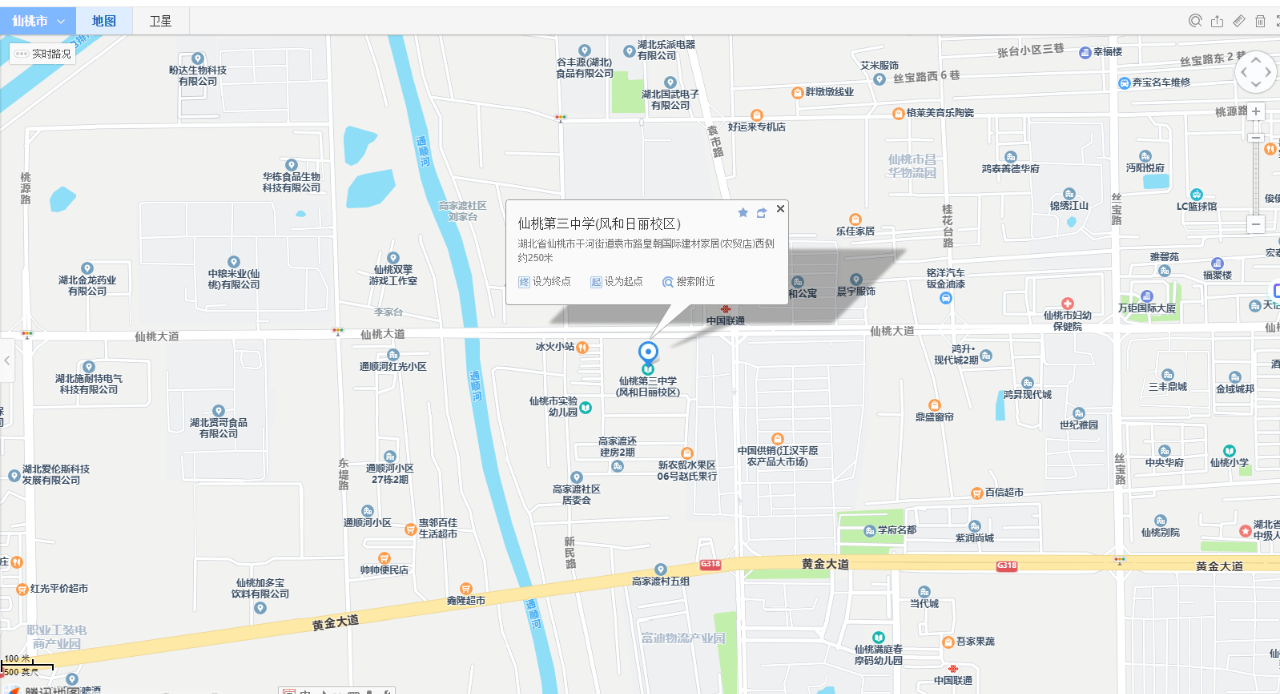Viewport: 1280px width, 694px height.
Task: Share the 仙桃第三中学 location from popup
Action: click(761, 213)
